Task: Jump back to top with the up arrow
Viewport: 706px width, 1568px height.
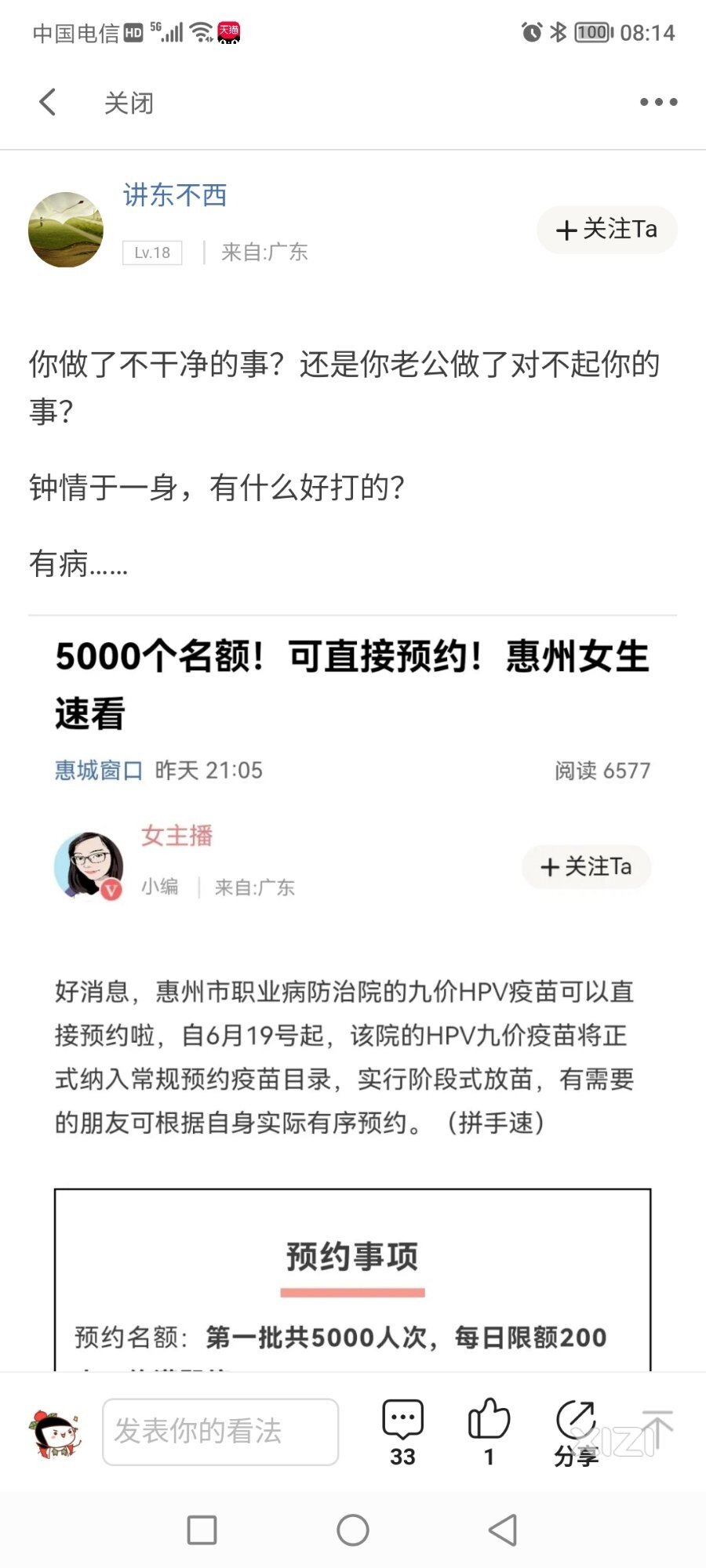Action: (x=657, y=1430)
